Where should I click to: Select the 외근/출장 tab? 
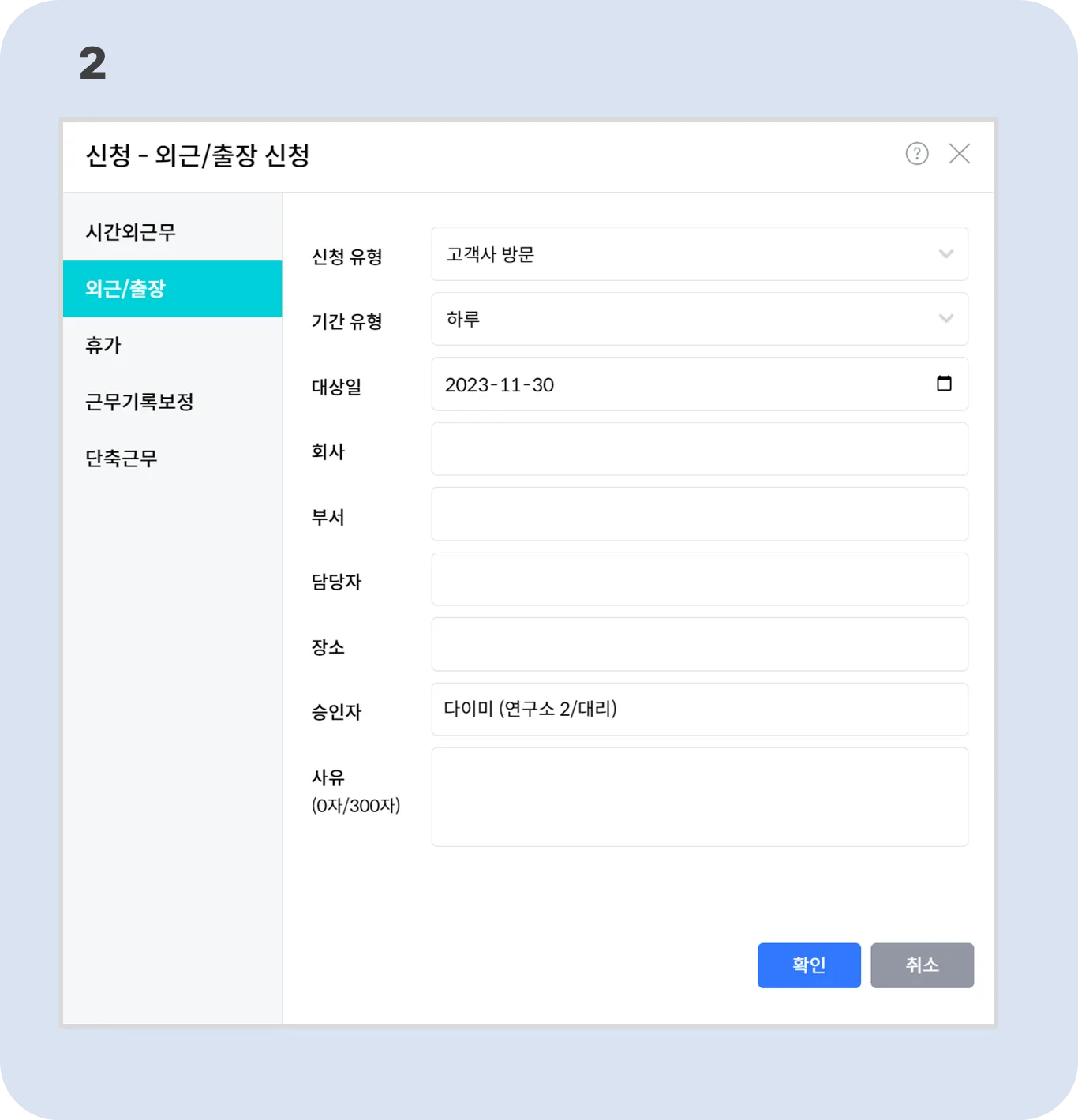pos(172,289)
